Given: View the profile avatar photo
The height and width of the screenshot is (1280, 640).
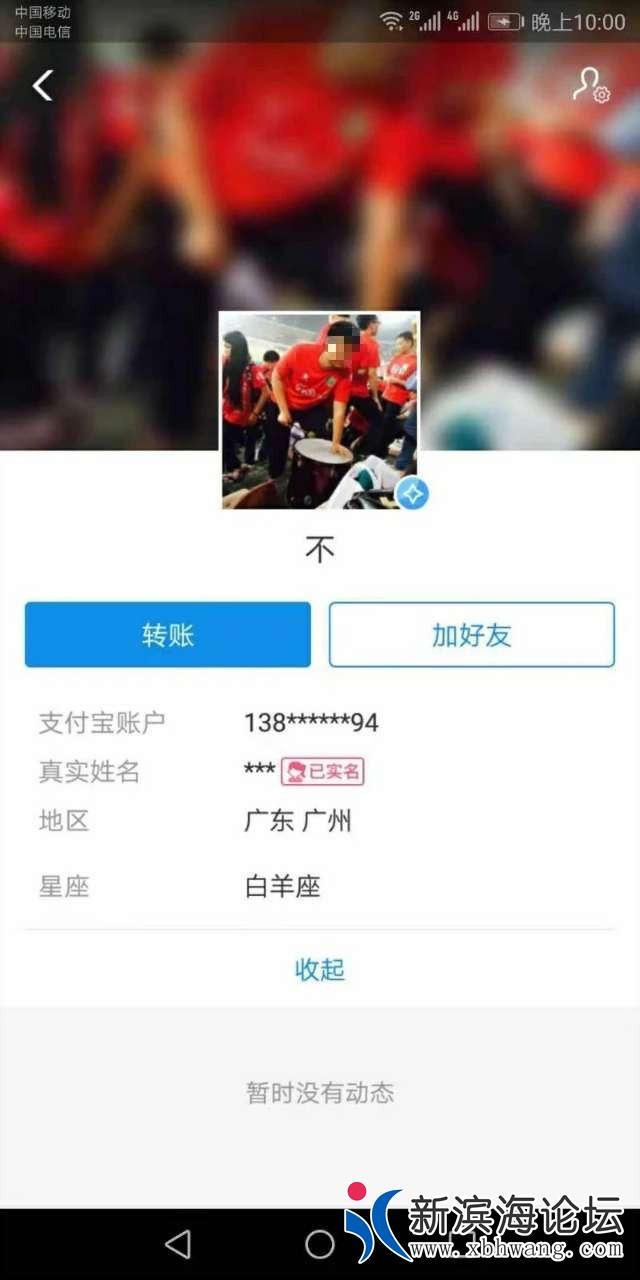Looking at the screenshot, I should coord(320,410).
